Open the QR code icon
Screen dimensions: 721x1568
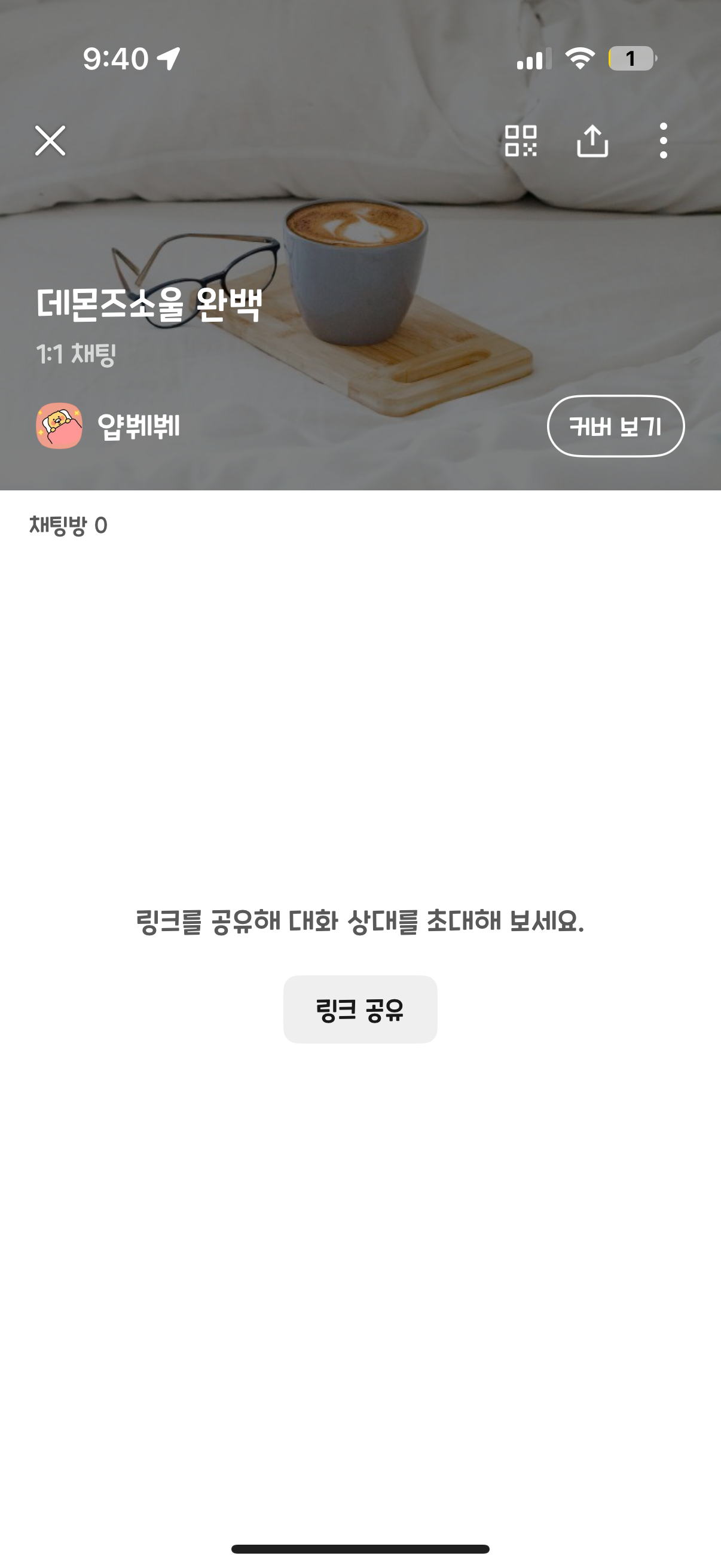click(x=521, y=141)
